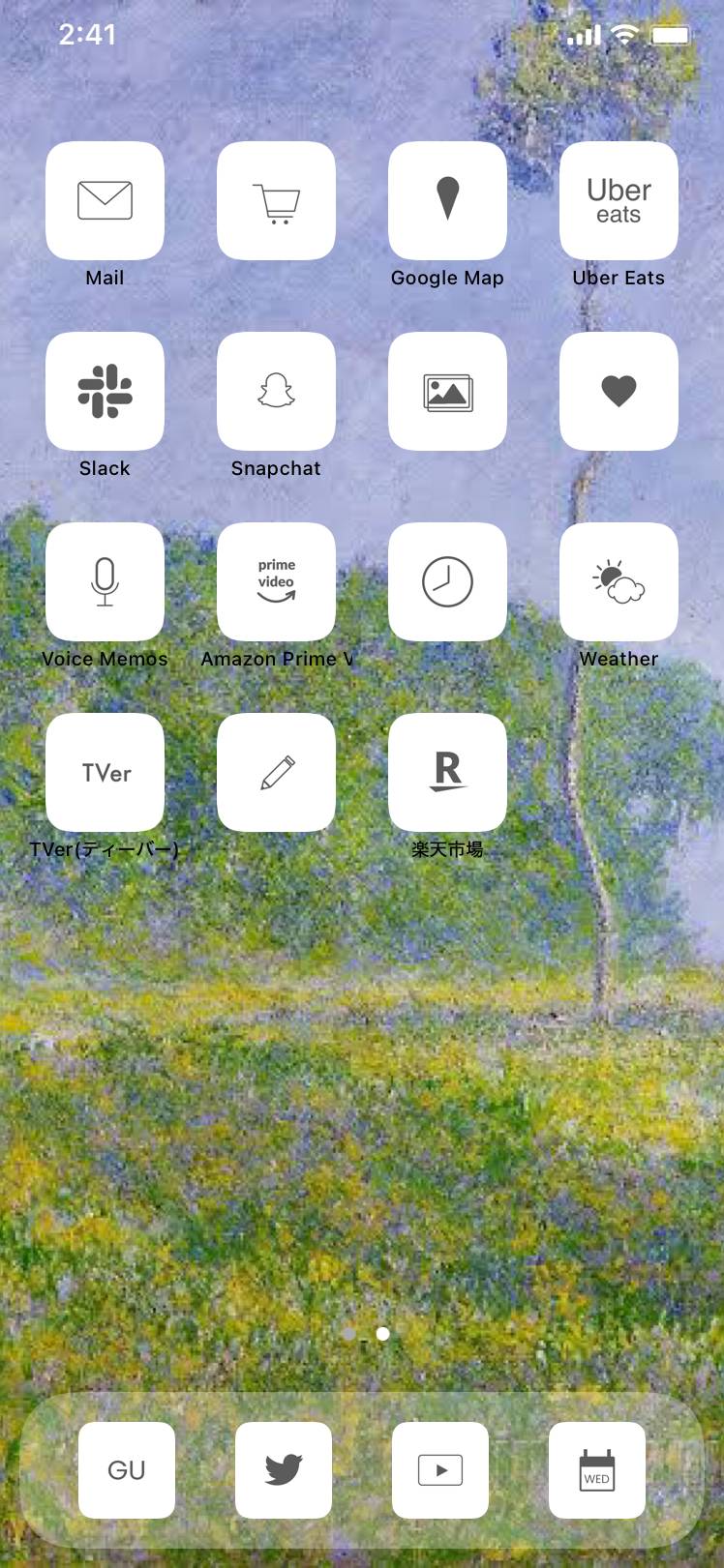Tap the heart app icon
Image resolution: width=724 pixels, height=1568 pixels.
(x=618, y=391)
